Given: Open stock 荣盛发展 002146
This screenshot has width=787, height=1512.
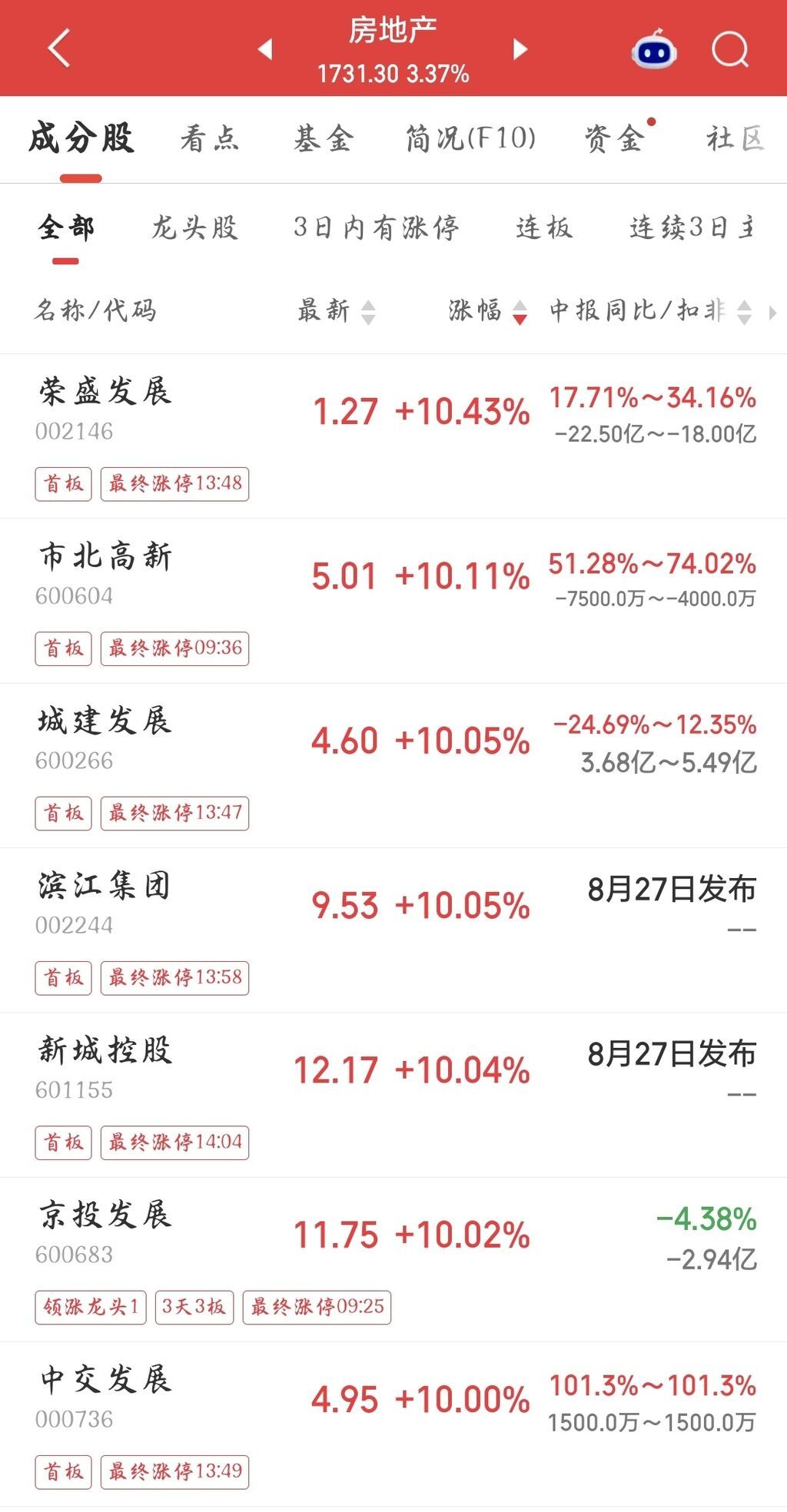Looking at the screenshot, I should pos(393,436).
